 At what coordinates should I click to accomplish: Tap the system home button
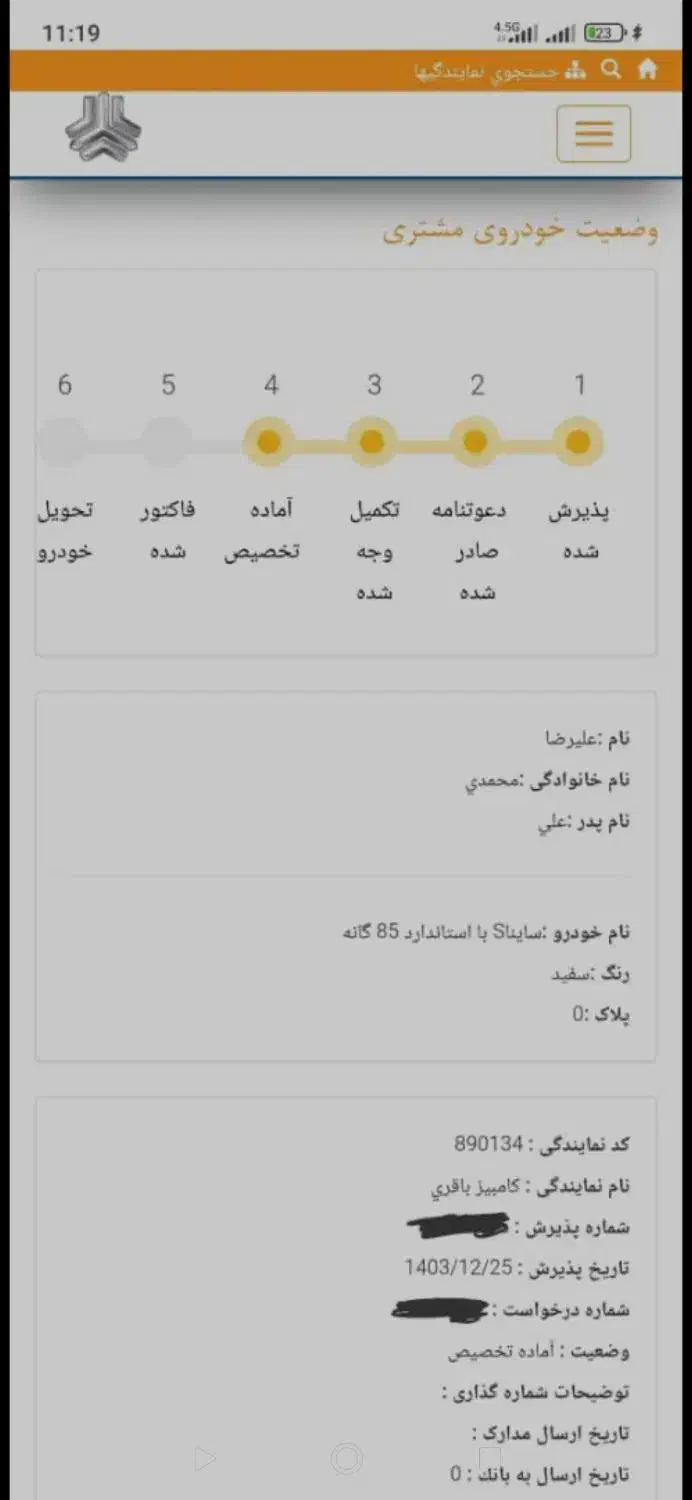tap(346, 1459)
